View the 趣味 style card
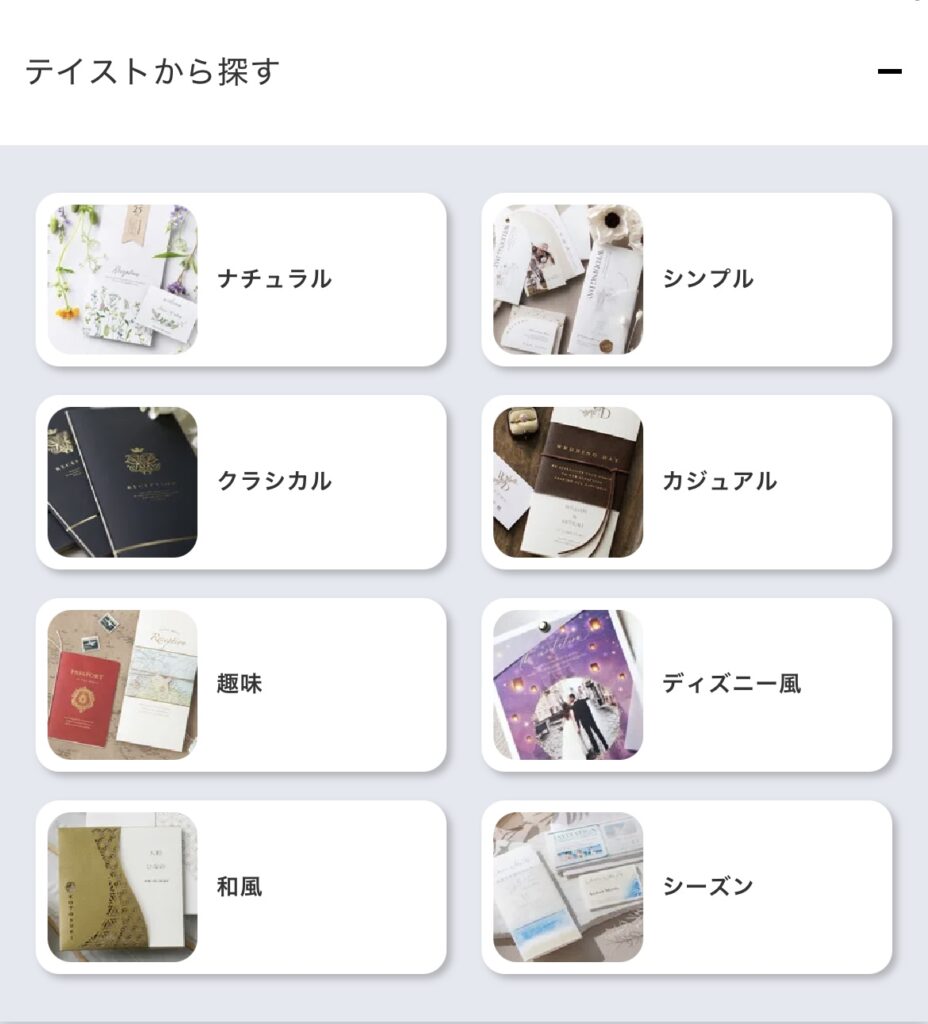Viewport: 928px width, 1024px height. tap(241, 684)
